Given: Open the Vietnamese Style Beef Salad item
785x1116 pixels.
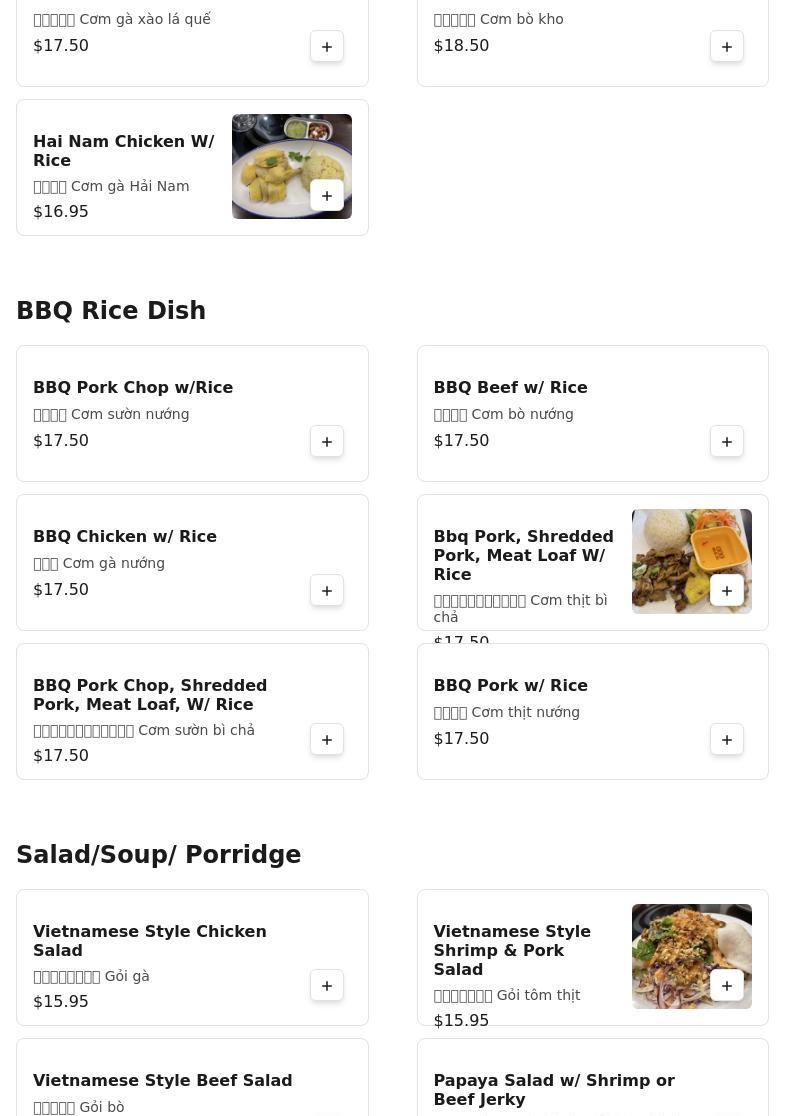Looking at the screenshot, I should [163, 1081].
